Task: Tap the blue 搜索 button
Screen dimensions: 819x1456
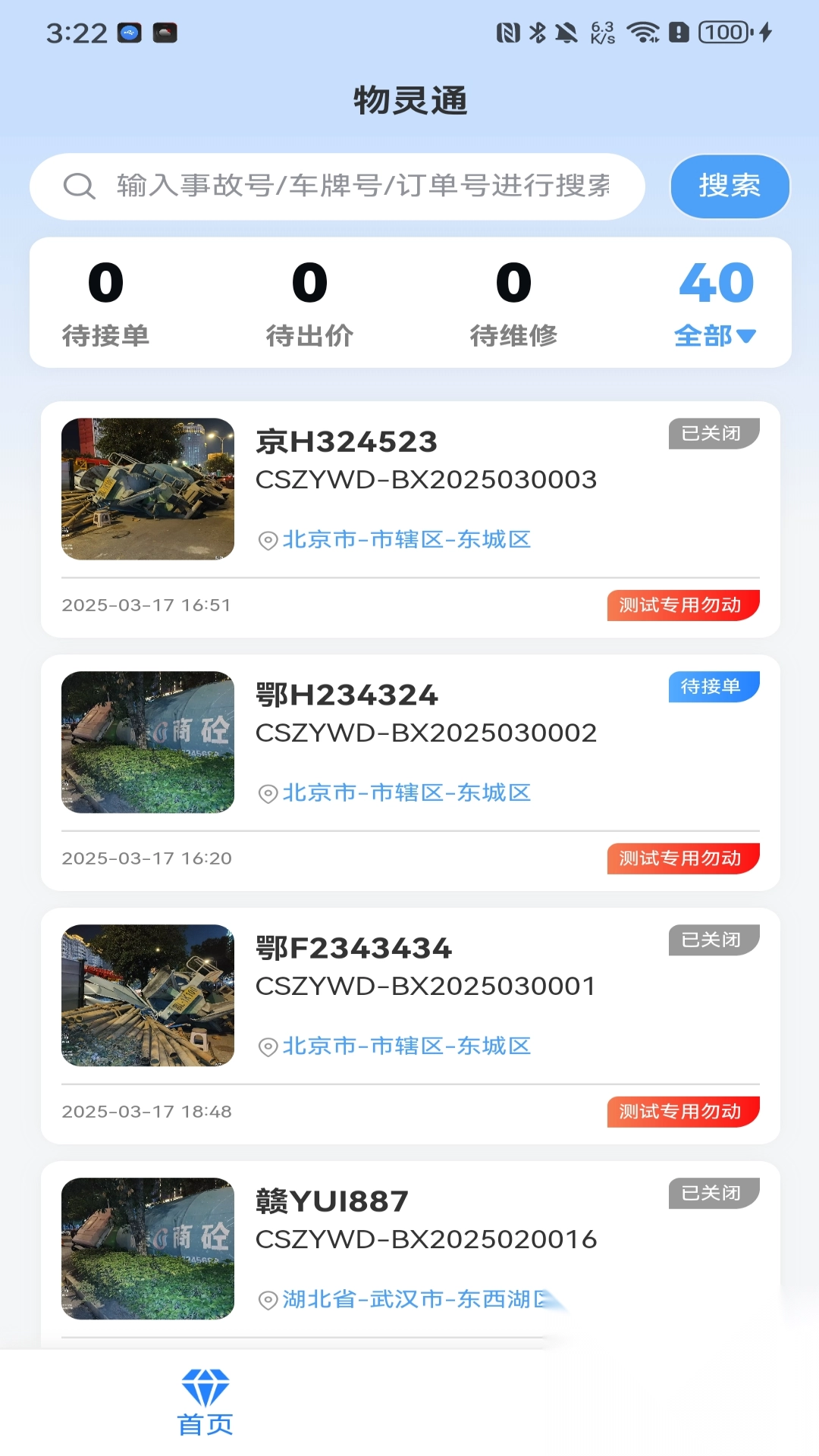Action: pyautogui.click(x=730, y=187)
